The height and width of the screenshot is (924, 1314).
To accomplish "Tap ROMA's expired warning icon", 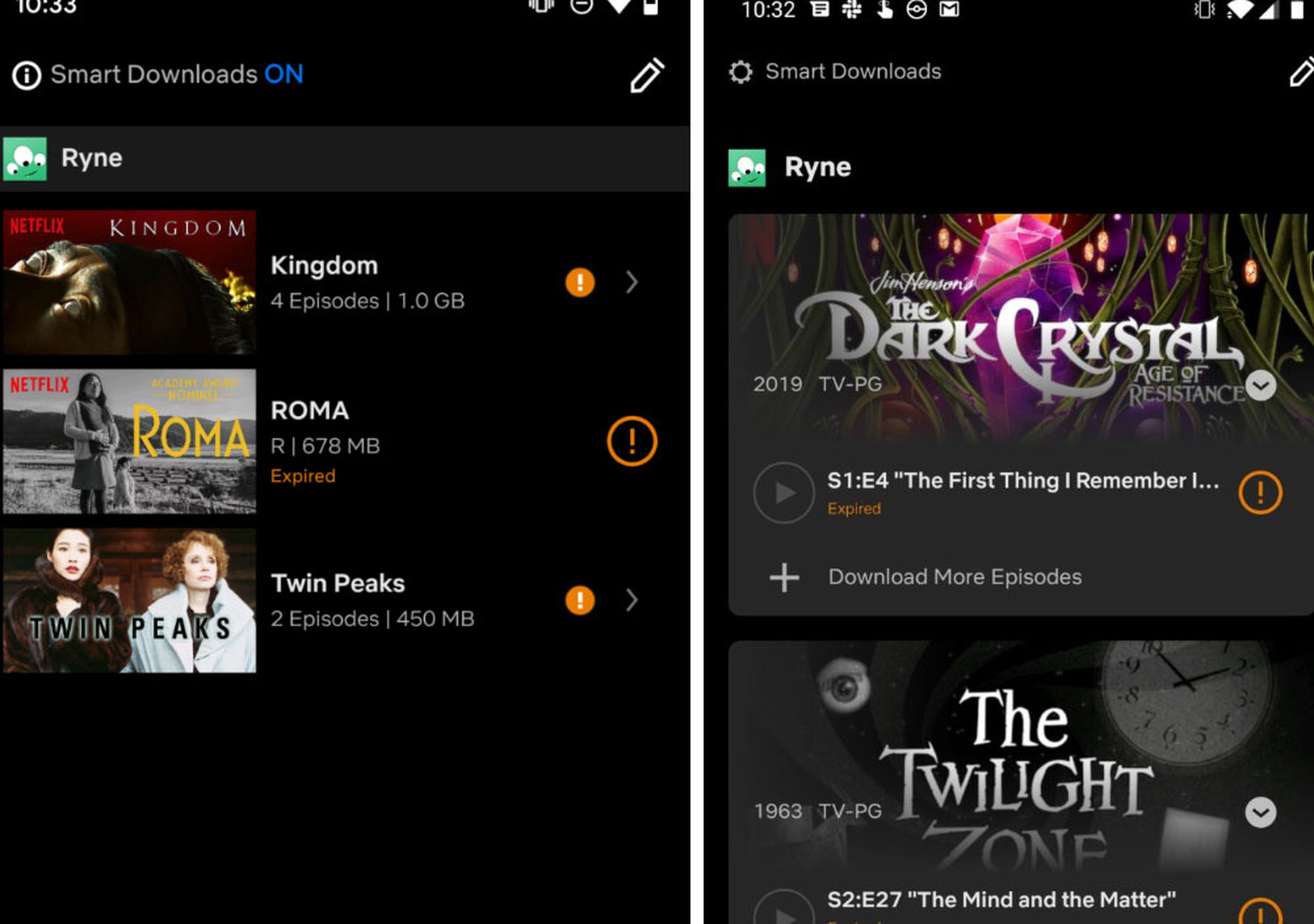I will point(631,441).
